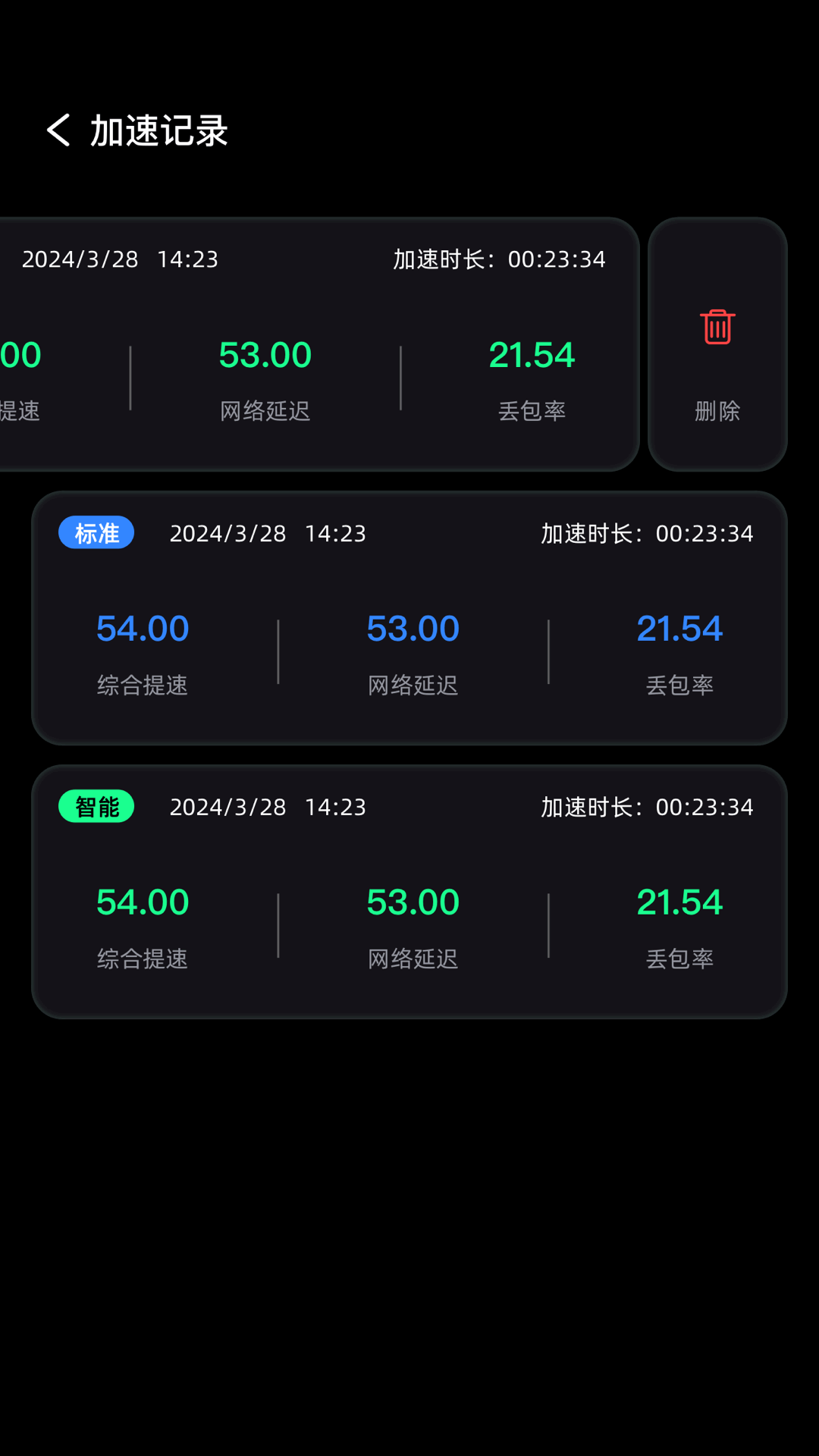Image resolution: width=819 pixels, height=1456 pixels.
Task: Open the topmost acceleration record card
Action: 318,341
